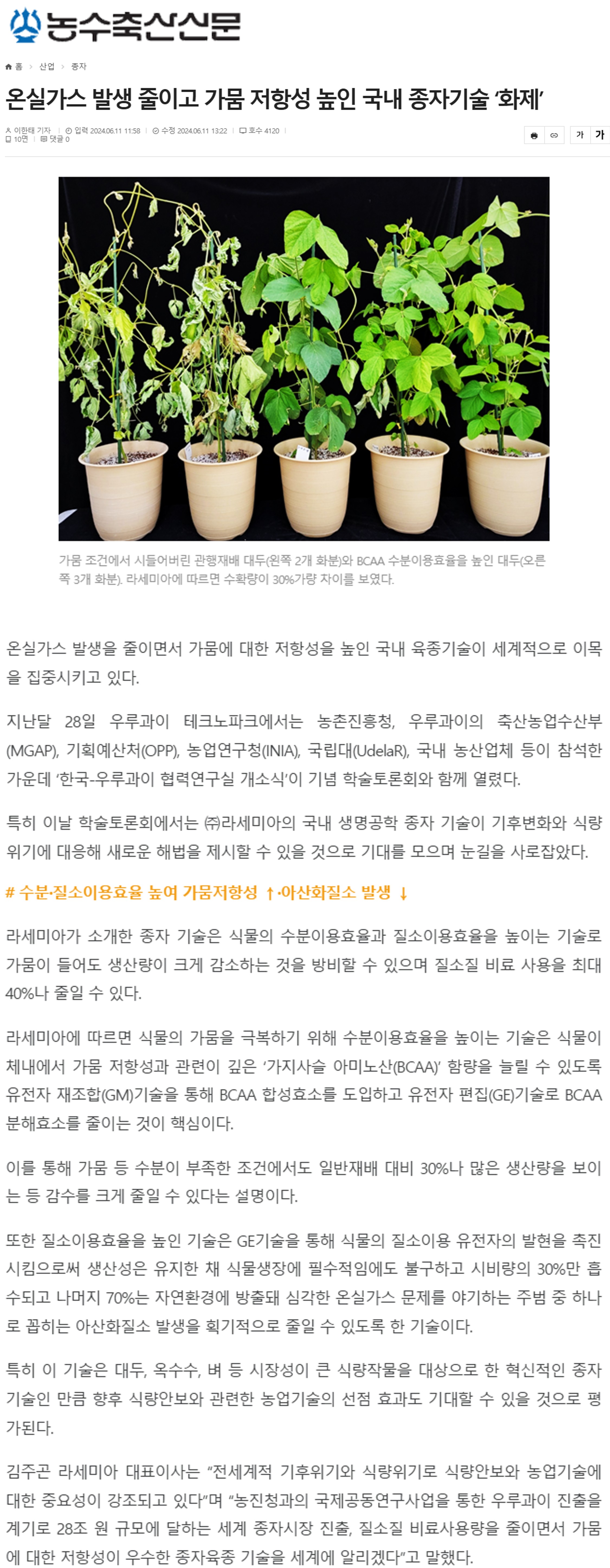
Task: Increase font size with large 가
Action: [x=600, y=135]
